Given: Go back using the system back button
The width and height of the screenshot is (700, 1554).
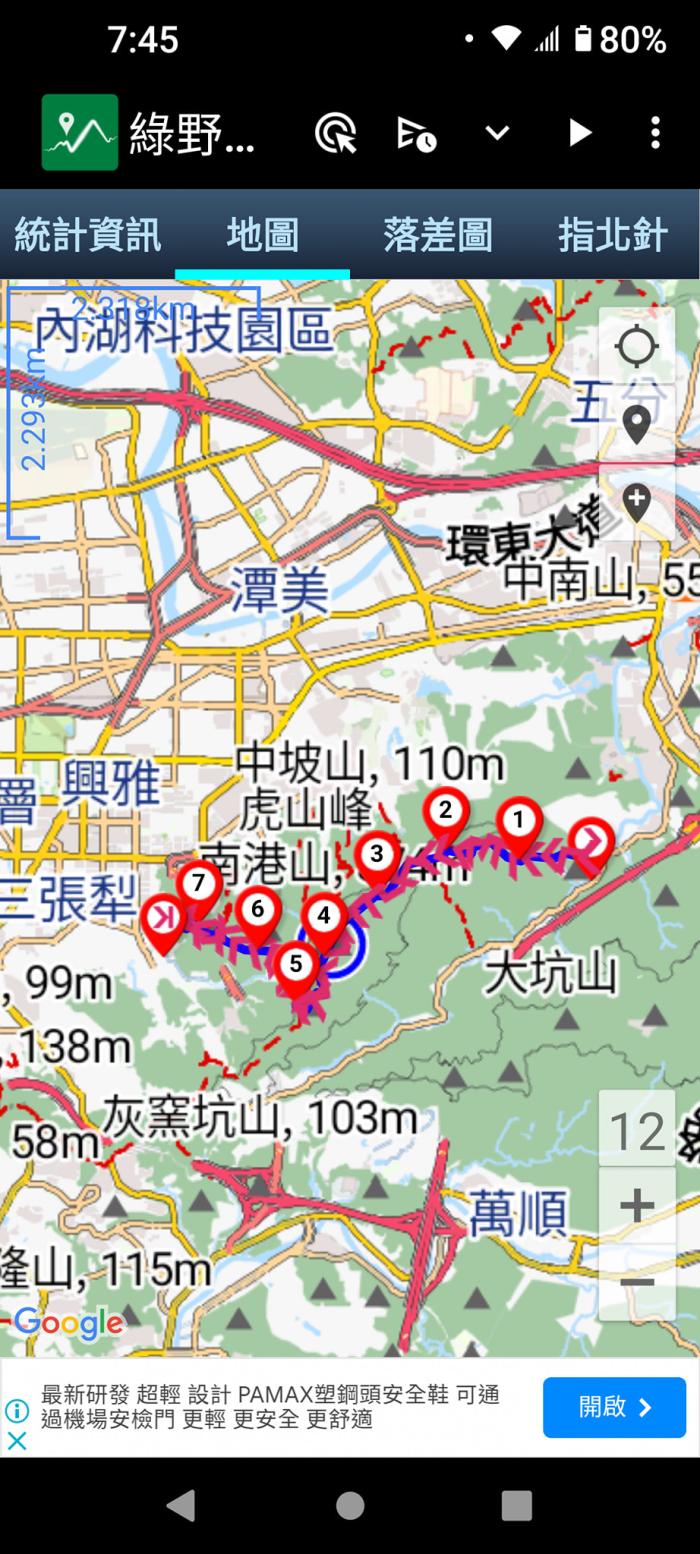Looking at the screenshot, I should coord(181,1505).
